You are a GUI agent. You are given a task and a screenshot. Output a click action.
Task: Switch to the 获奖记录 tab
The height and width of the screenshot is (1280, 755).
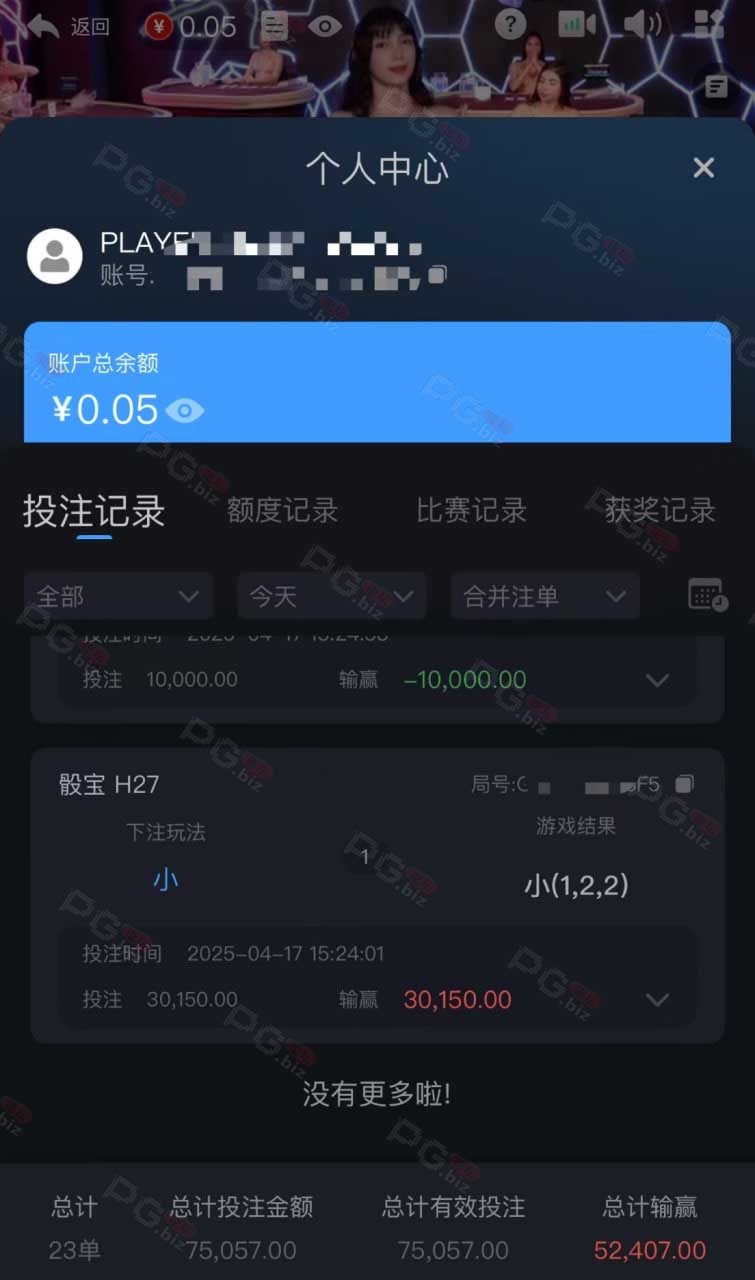coord(660,511)
